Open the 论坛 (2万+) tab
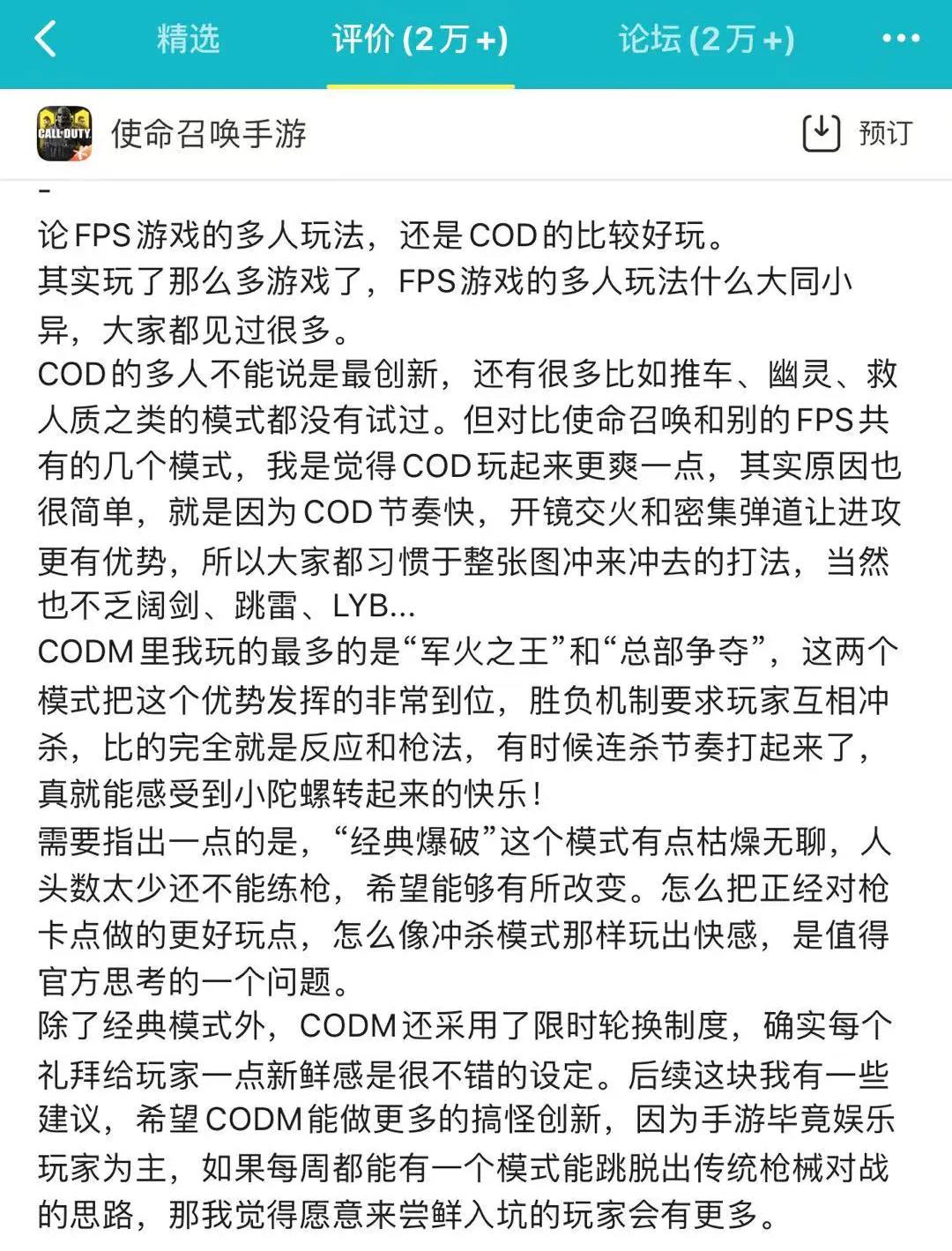This screenshot has height=1251, width=952. [x=706, y=40]
